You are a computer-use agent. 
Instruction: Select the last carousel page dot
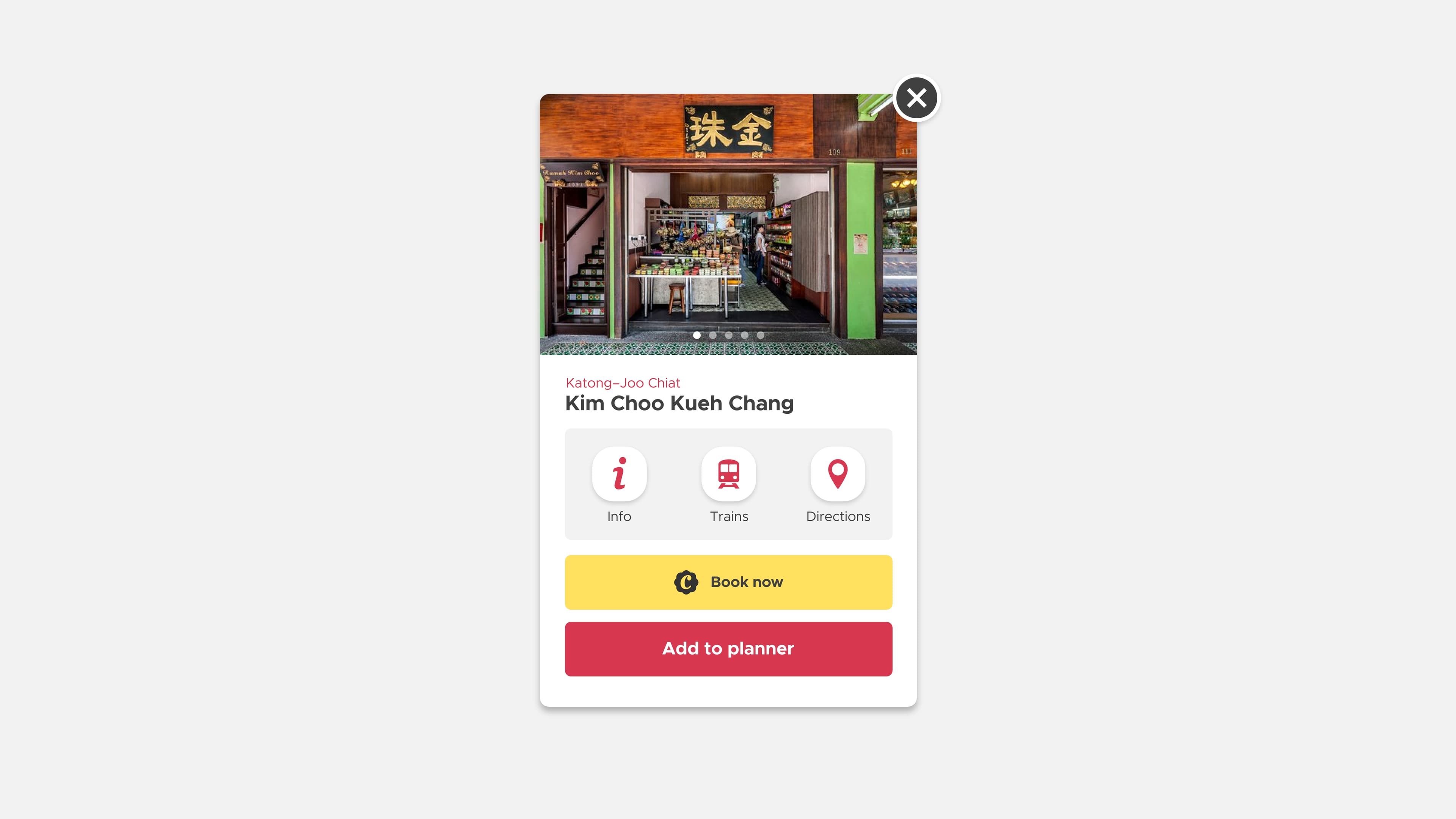(x=760, y=335)
